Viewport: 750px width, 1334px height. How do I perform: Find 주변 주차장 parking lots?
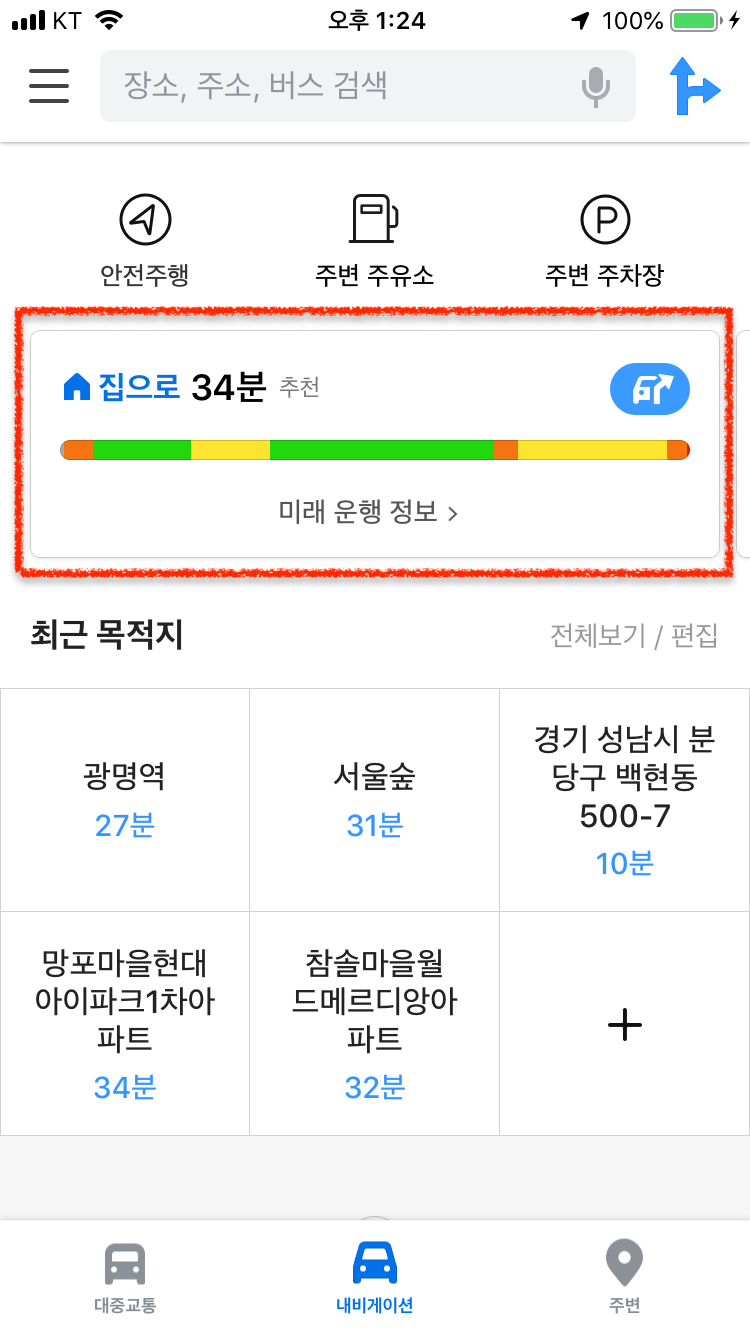pos(605,241)
